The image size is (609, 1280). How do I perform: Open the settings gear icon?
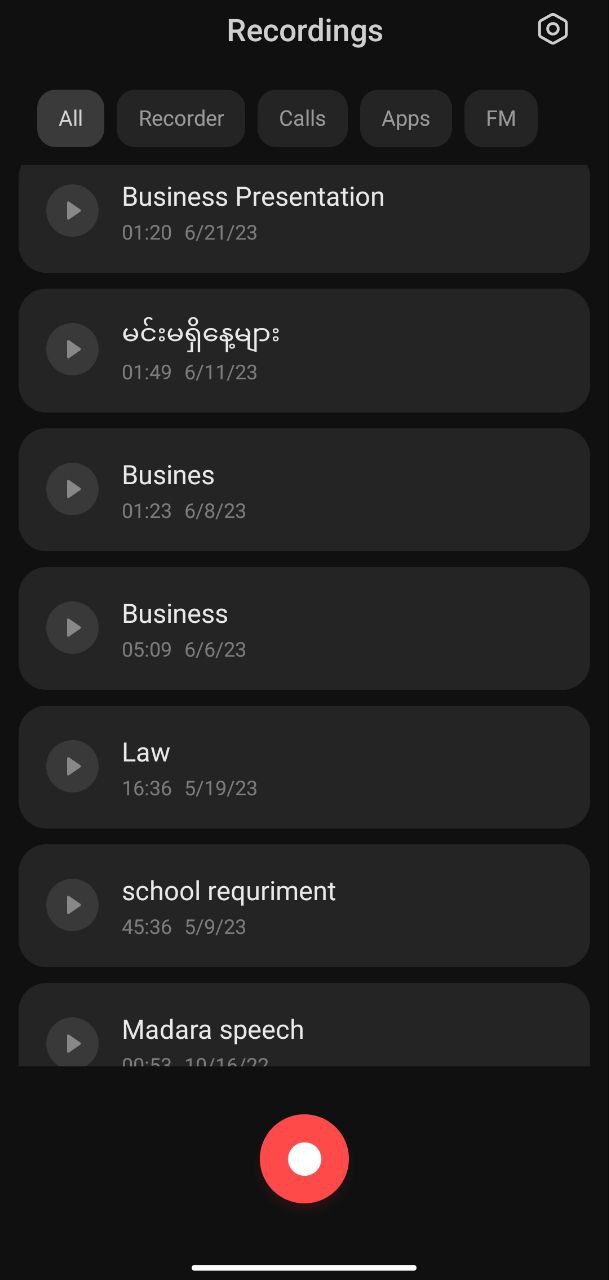coord(552,30)
